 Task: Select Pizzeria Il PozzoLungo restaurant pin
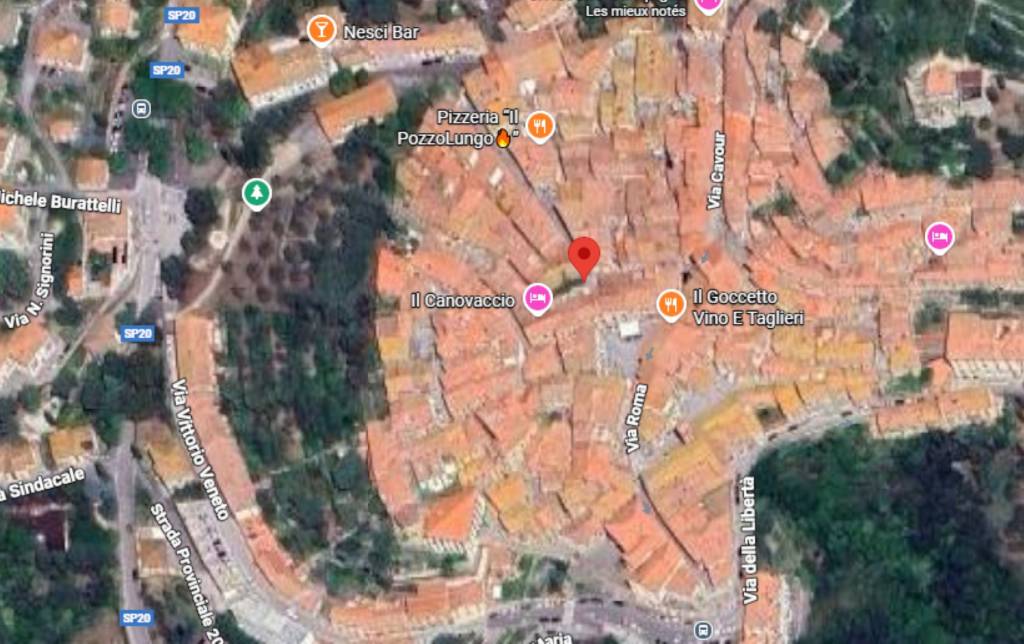(540, 126)
